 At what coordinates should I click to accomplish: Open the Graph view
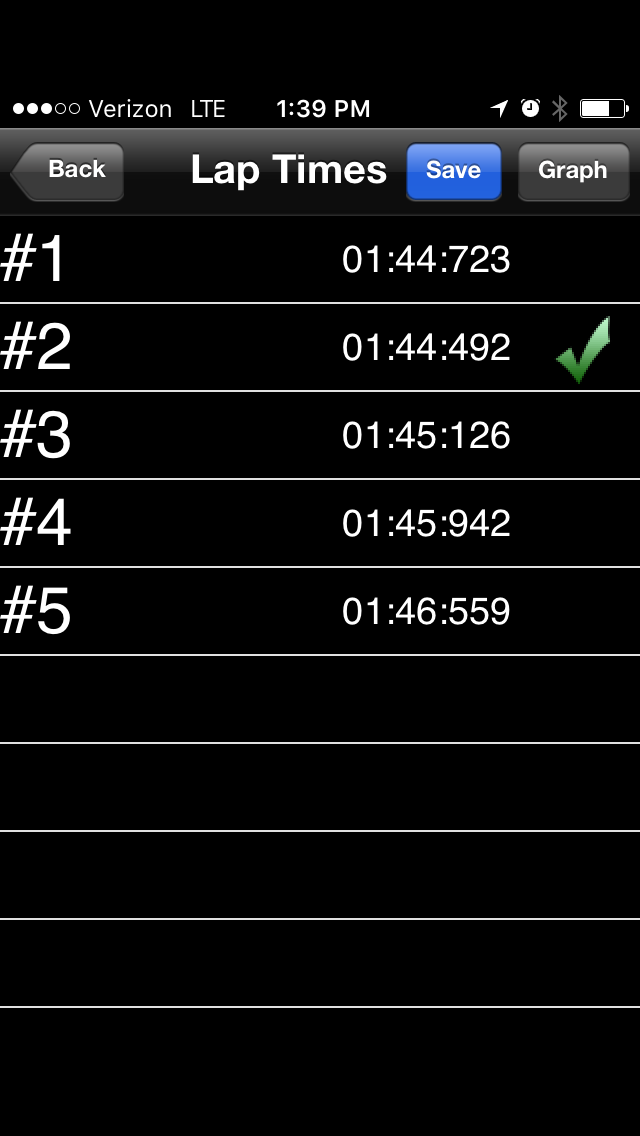(x=573, y=171)
